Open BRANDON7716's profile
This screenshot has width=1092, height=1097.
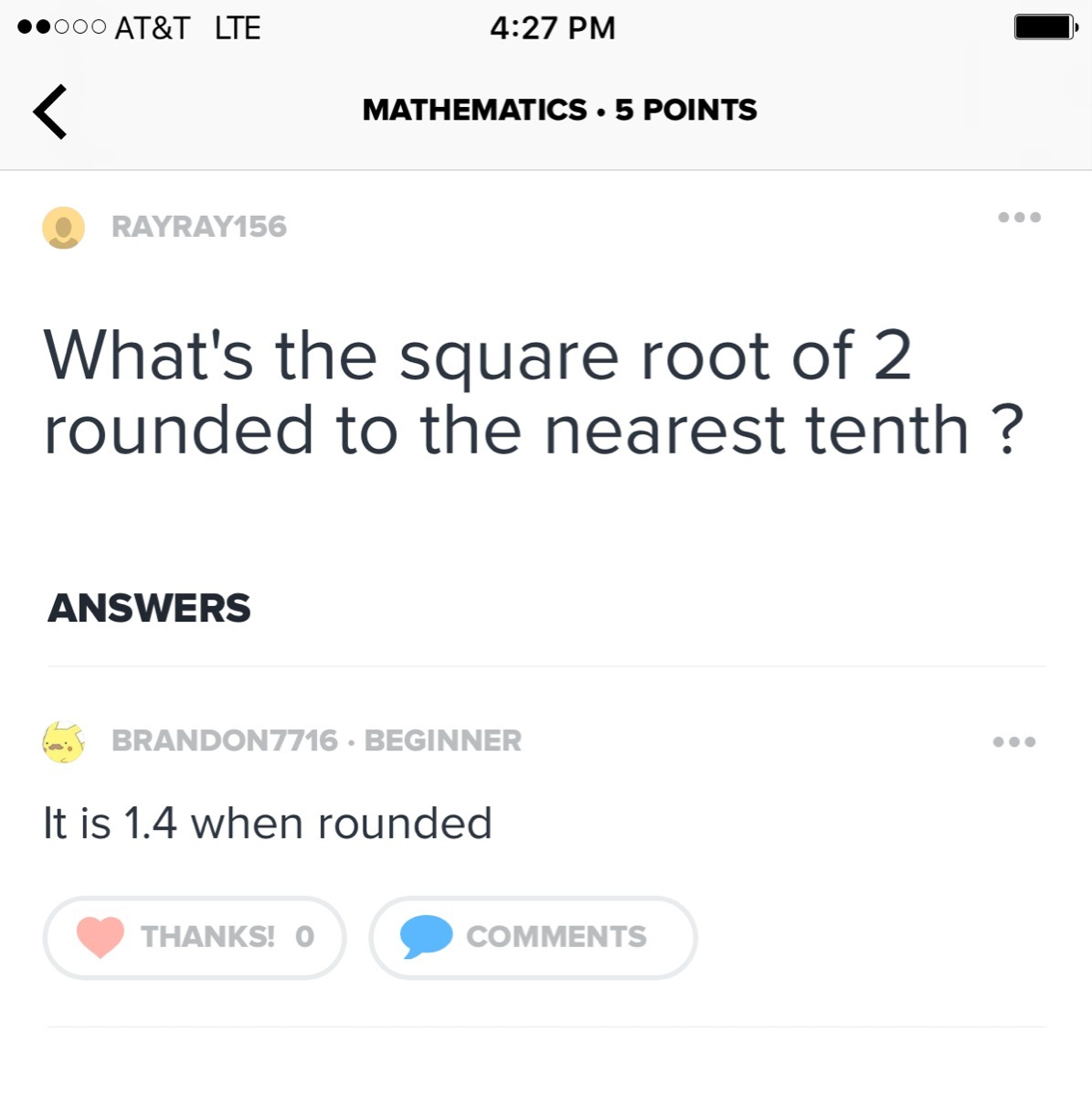(224, 740)
